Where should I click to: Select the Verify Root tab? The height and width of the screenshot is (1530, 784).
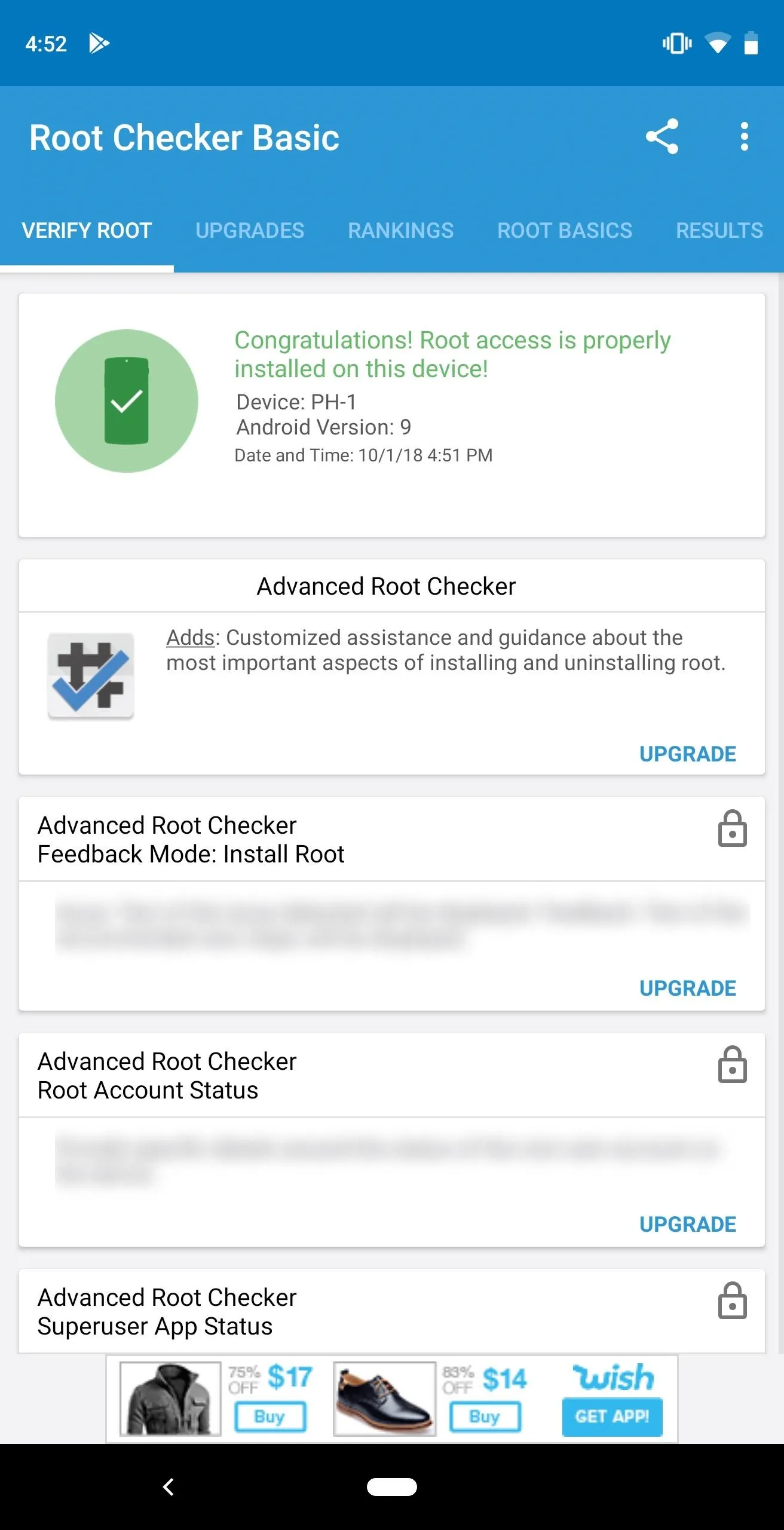pyautogui.click(x=87, y=231)
